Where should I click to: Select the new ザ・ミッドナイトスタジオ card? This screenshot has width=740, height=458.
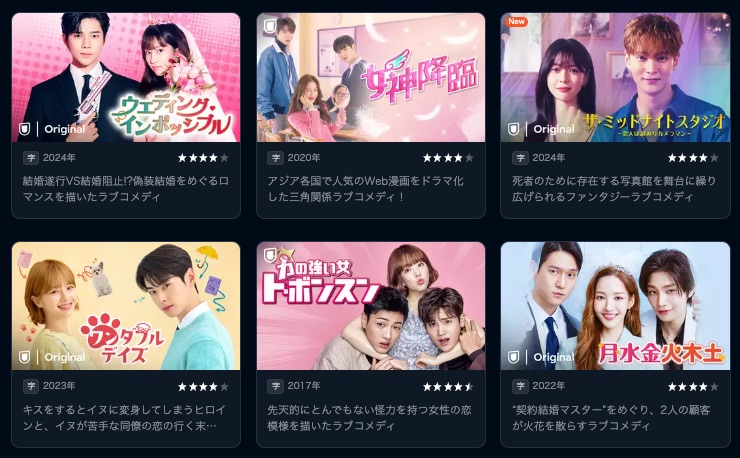pyautogui.click(x=615, y=78)
